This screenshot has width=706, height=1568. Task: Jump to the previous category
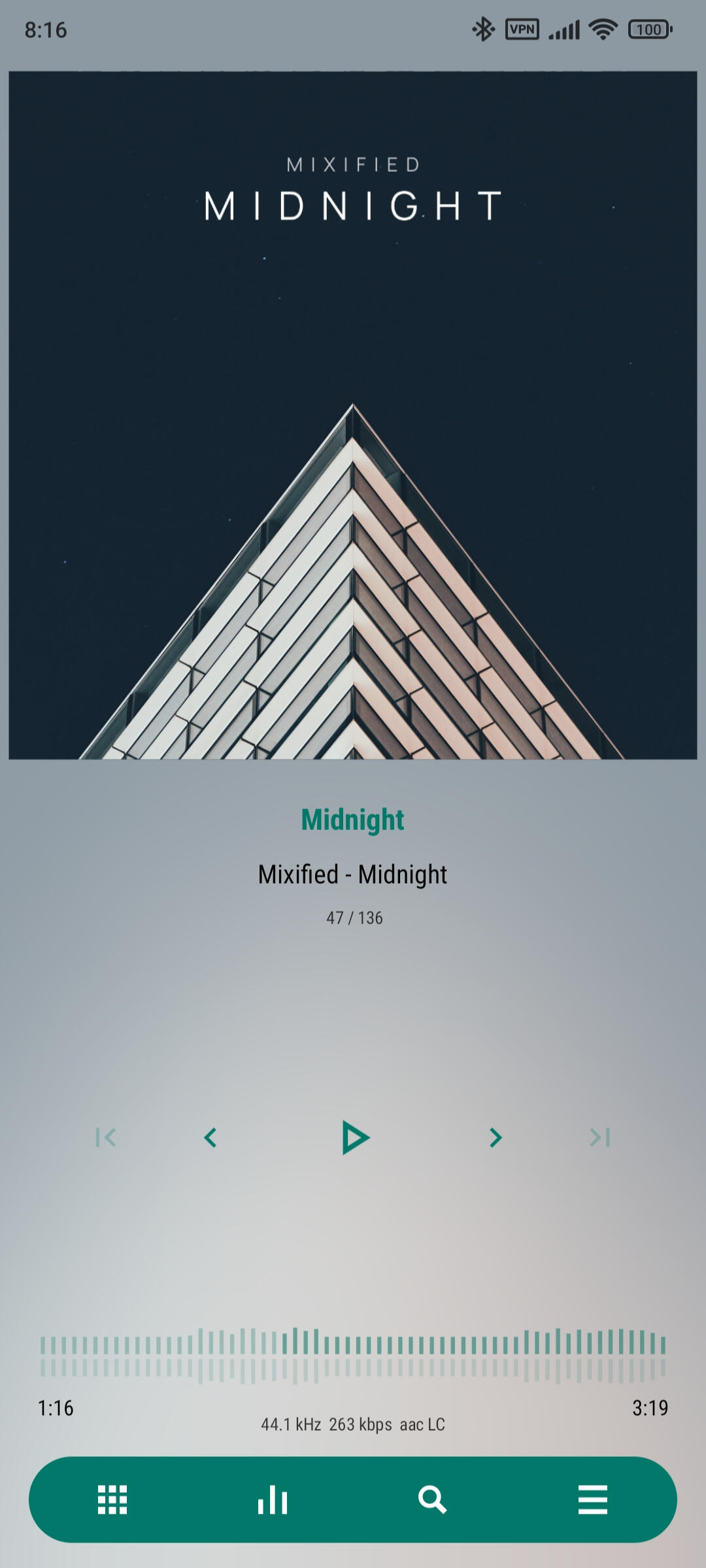point(106,1138)
